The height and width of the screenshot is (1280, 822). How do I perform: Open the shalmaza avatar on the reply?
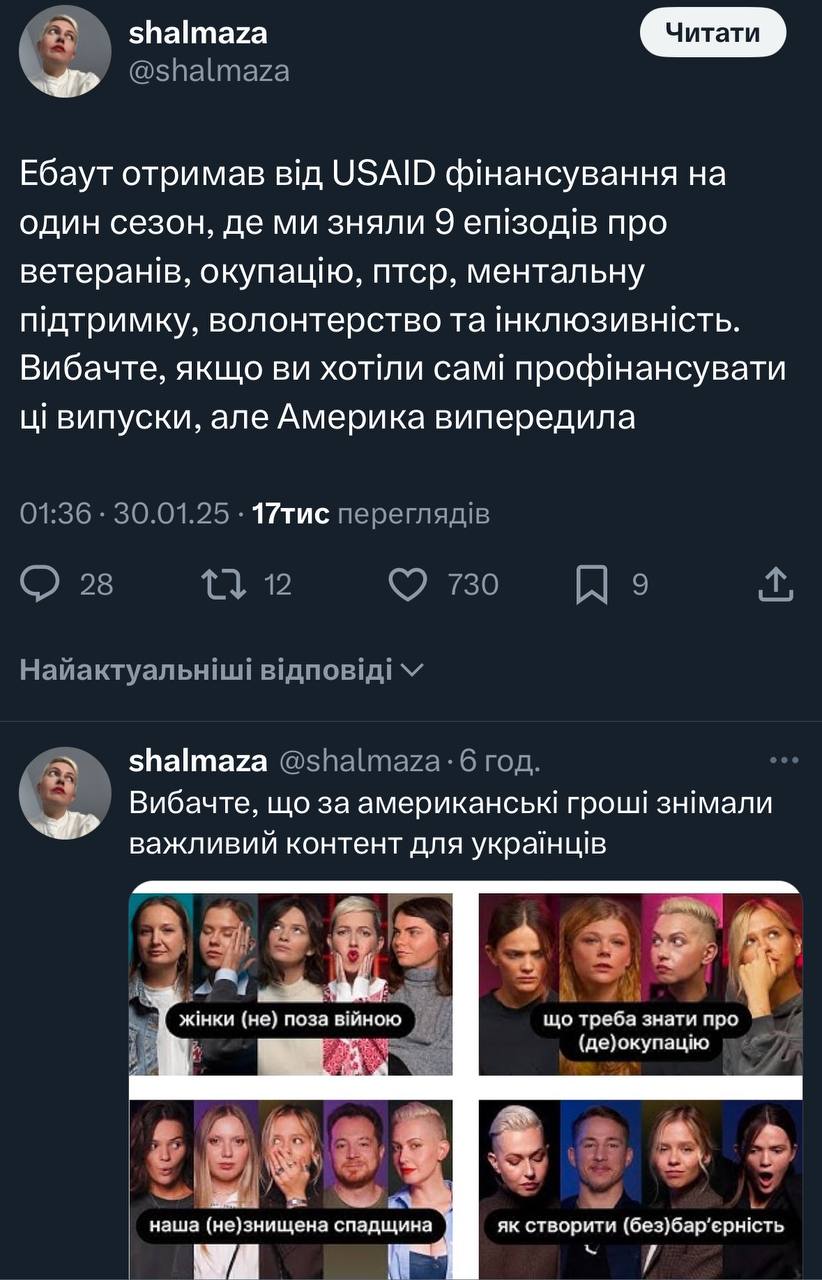point(65,793)
